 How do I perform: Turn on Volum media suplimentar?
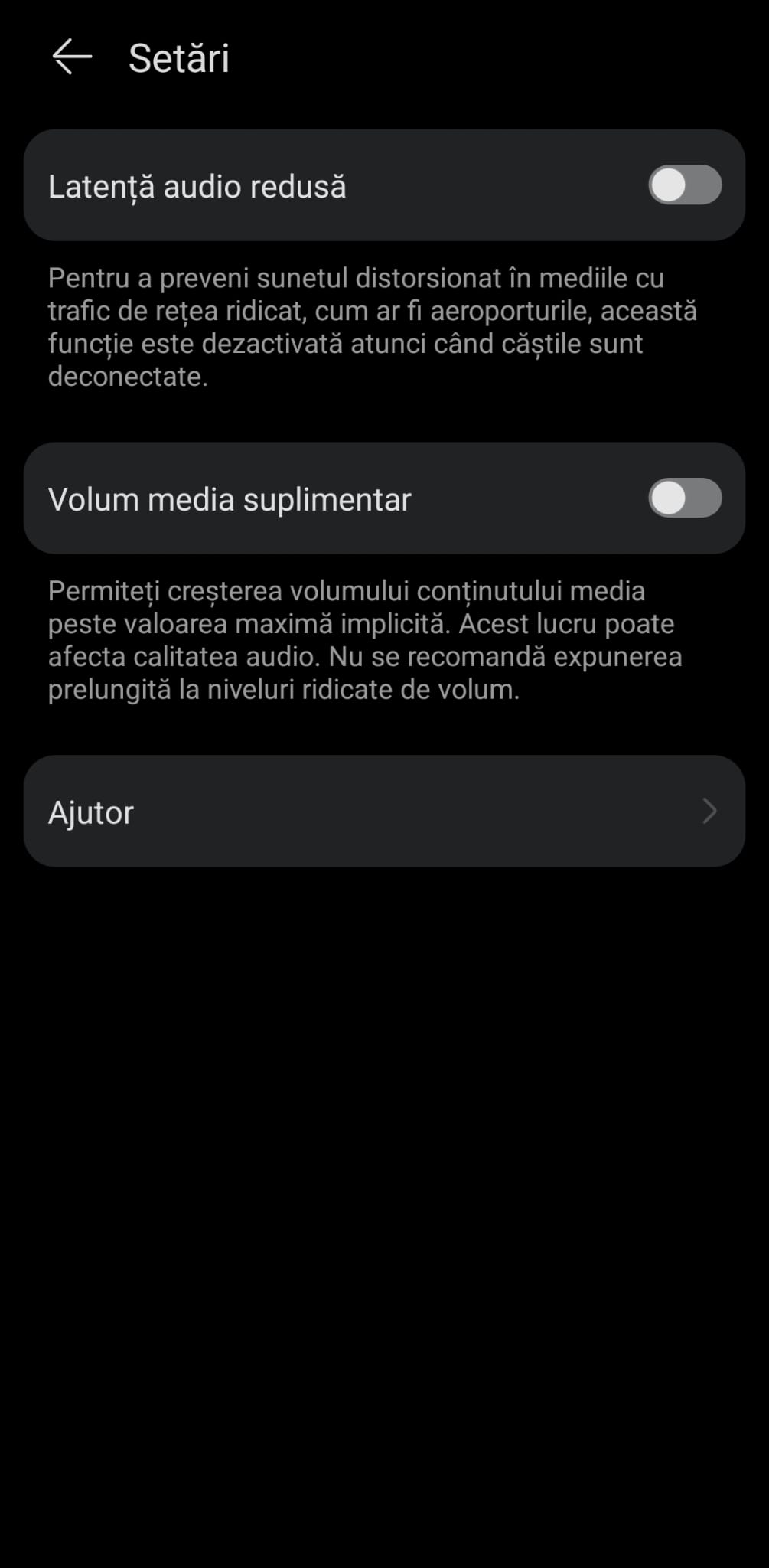click(x=684, y=498)
